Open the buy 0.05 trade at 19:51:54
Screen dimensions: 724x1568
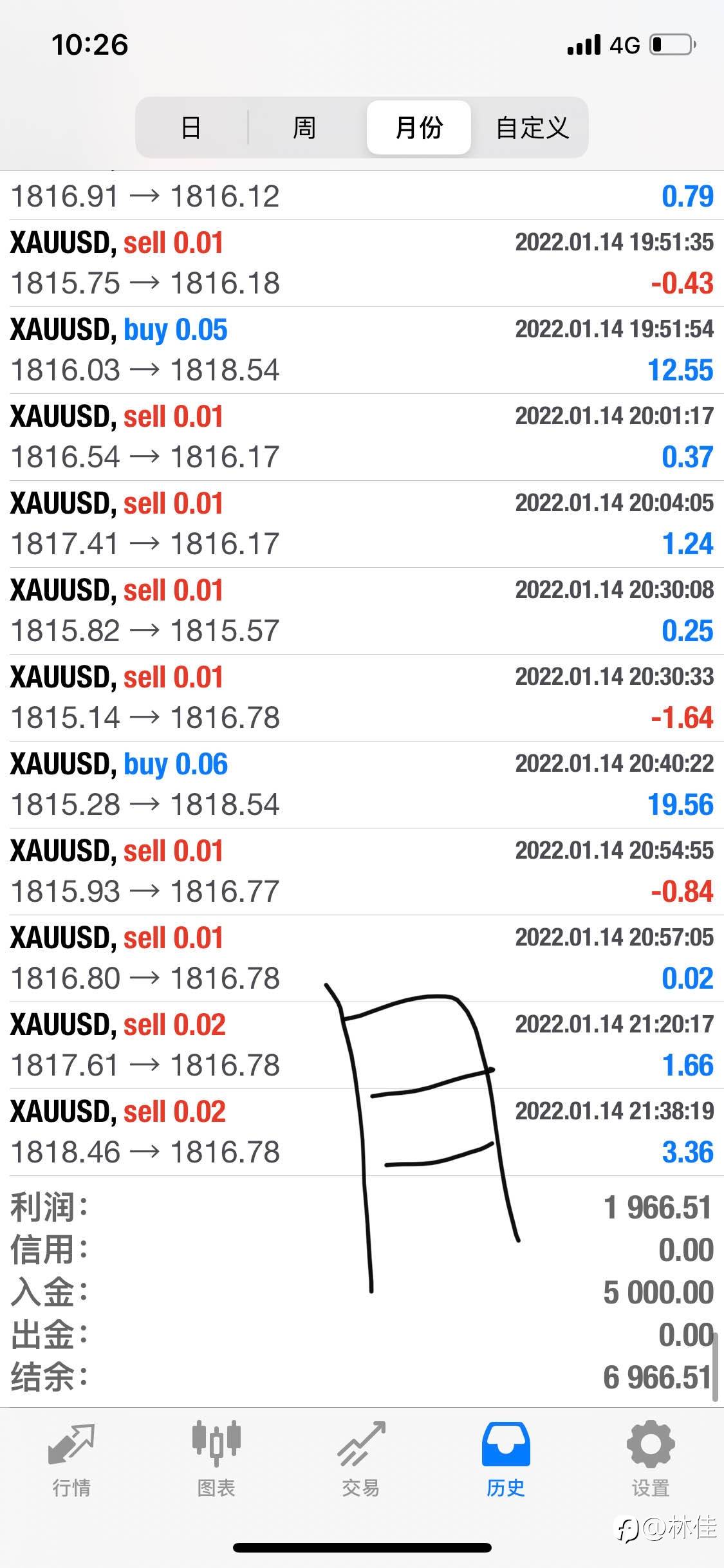[362, 350]
